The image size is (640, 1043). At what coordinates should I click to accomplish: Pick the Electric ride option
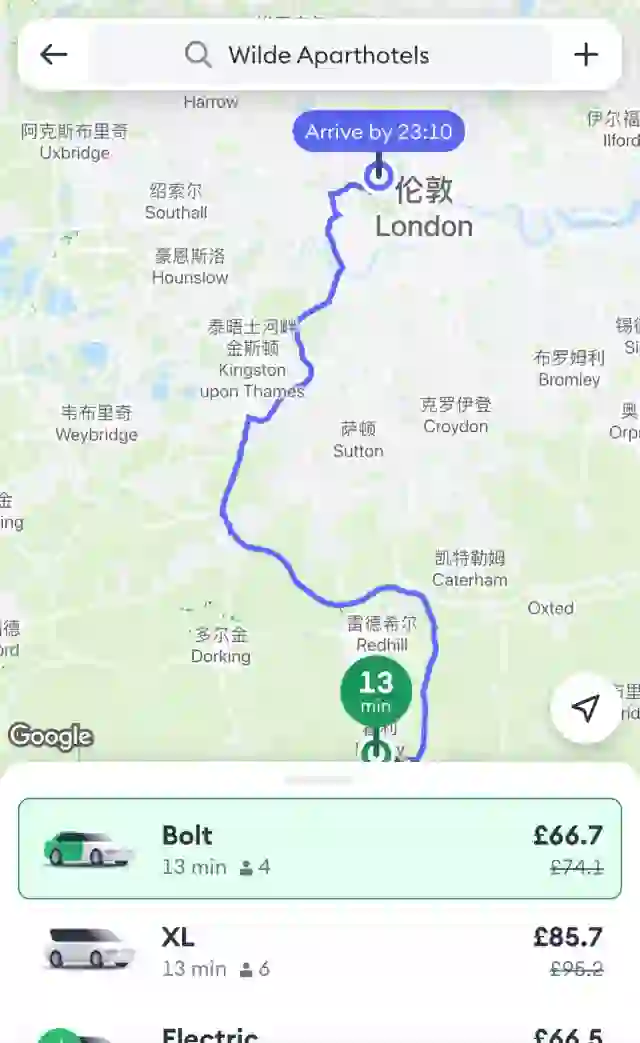coord(320,1030)
